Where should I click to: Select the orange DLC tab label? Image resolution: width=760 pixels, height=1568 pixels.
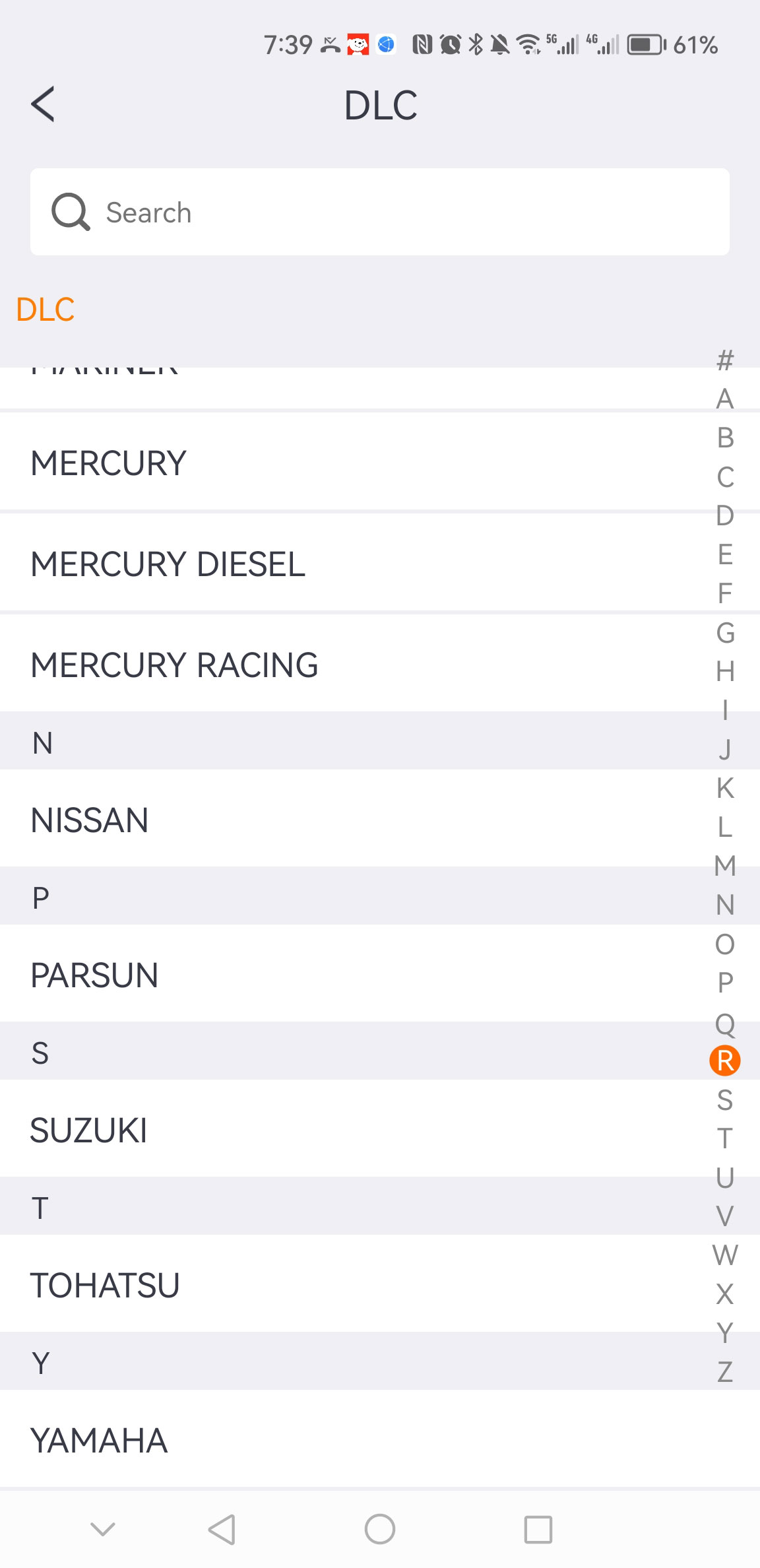pyautogui.click(x=44, y=310)
